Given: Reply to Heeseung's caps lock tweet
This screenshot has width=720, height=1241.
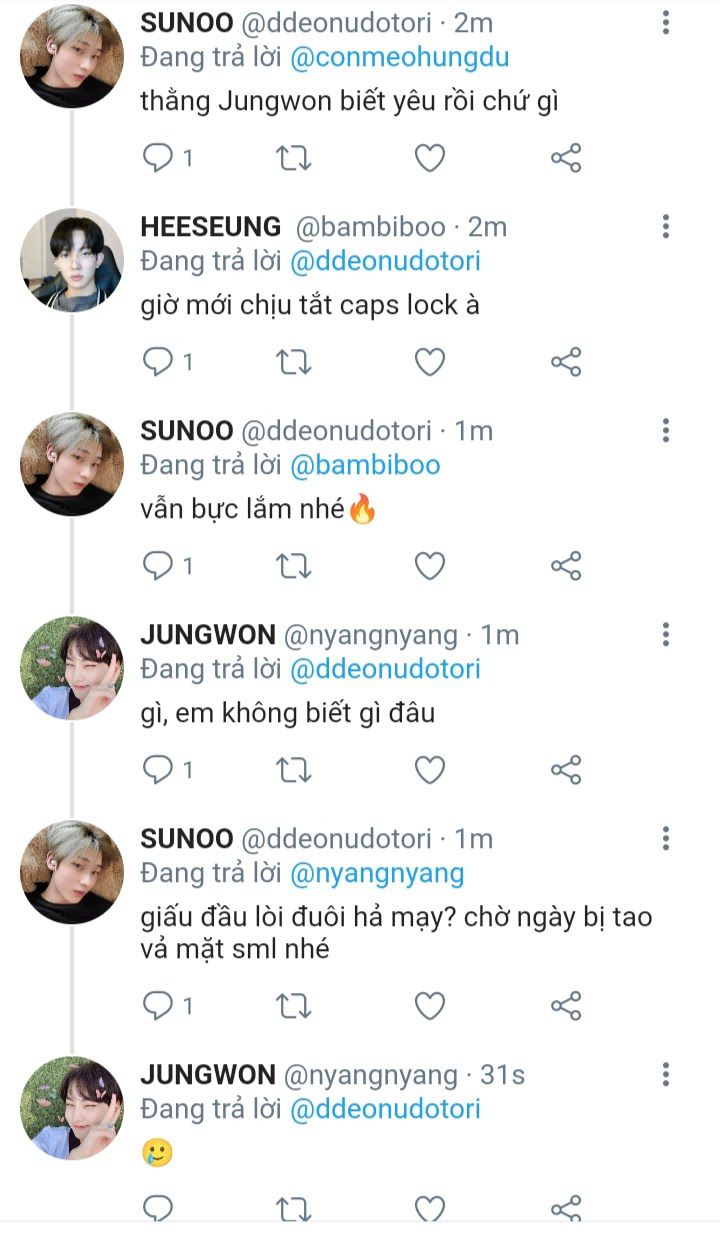Looking at the screenshot, I should pyautogui.click(x=159, y=362).
